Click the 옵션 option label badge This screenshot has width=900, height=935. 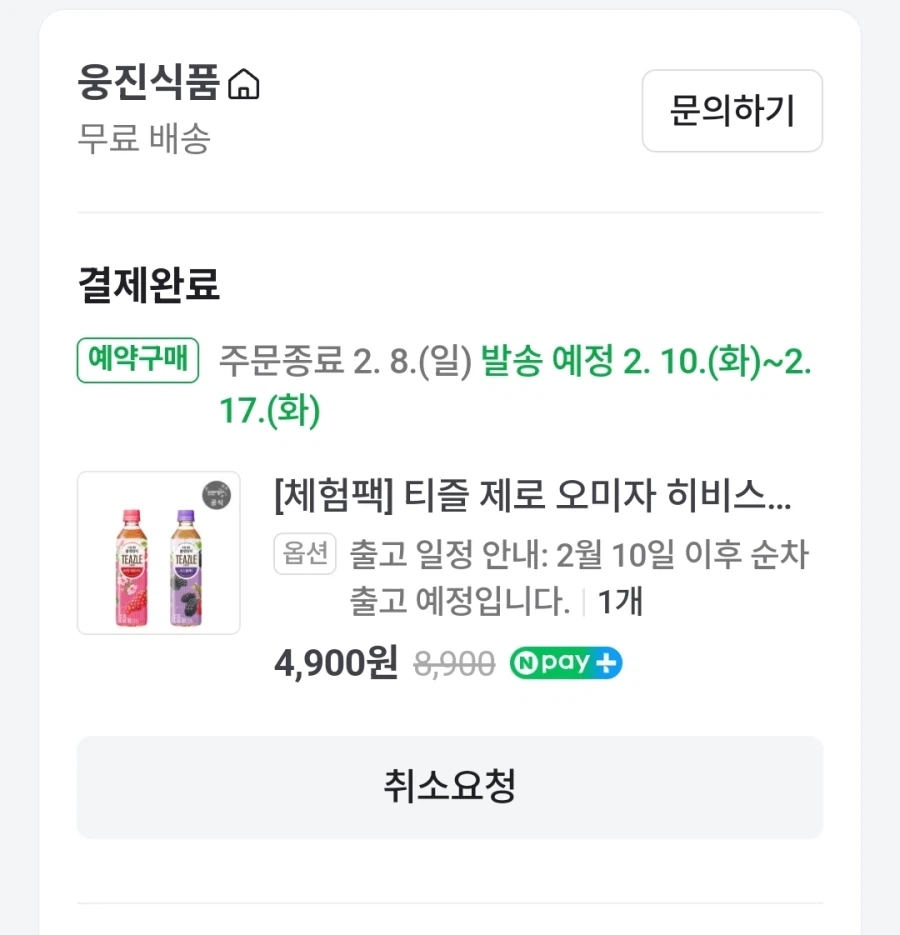304,555
